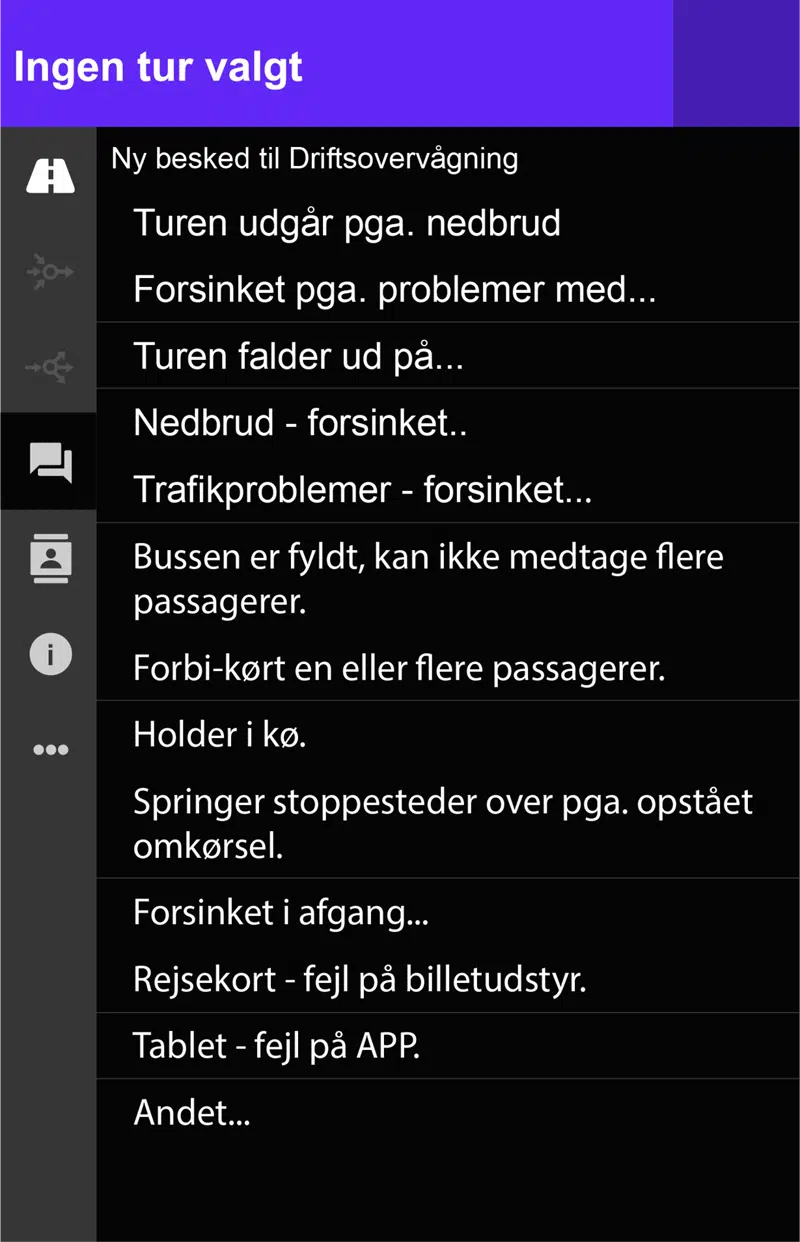Open the contacts icon in the sidebar
800x1242 pixels.
50,558
